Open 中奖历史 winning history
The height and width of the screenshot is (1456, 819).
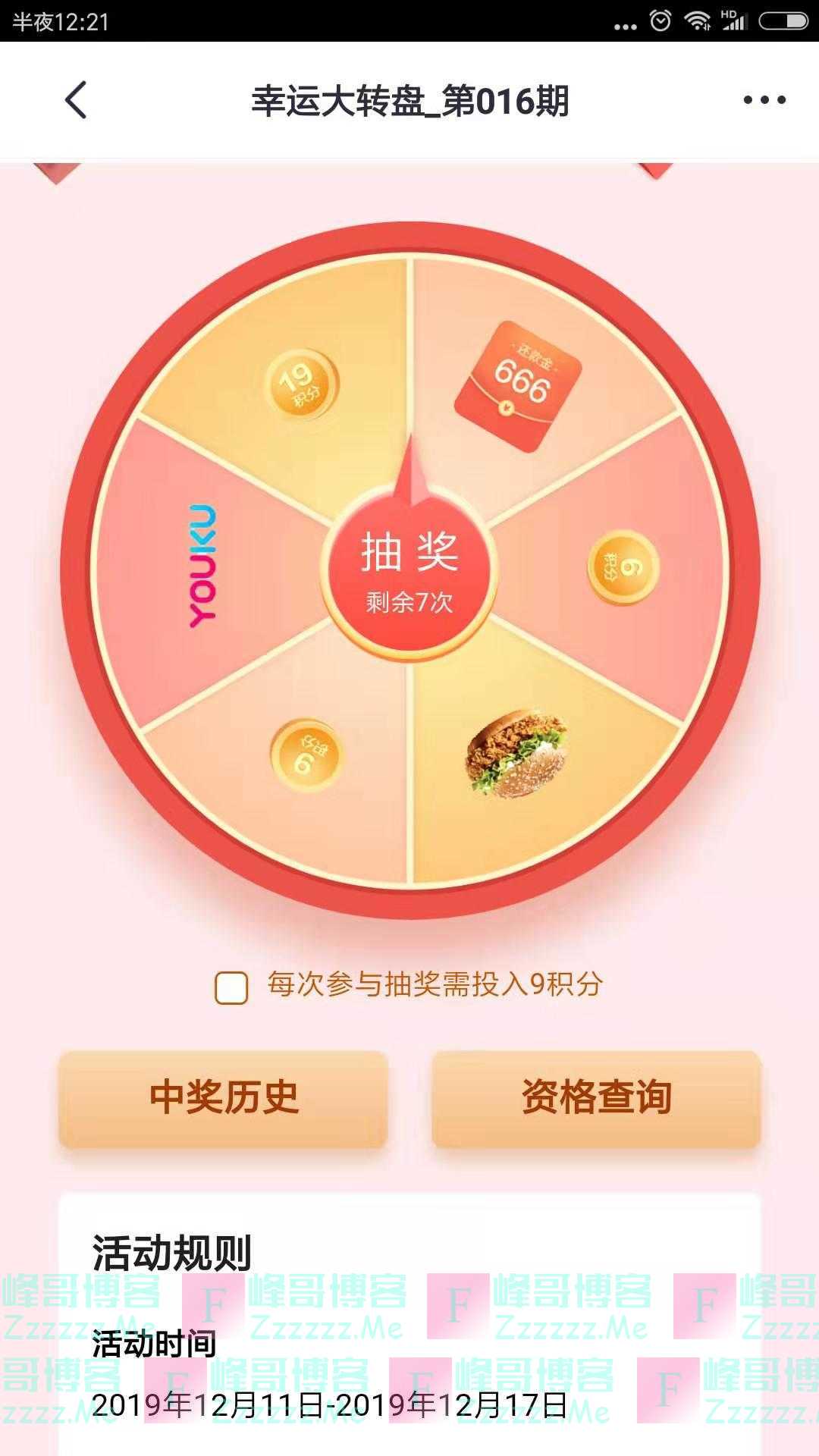pyautogui.click(x=223, y=1098)
